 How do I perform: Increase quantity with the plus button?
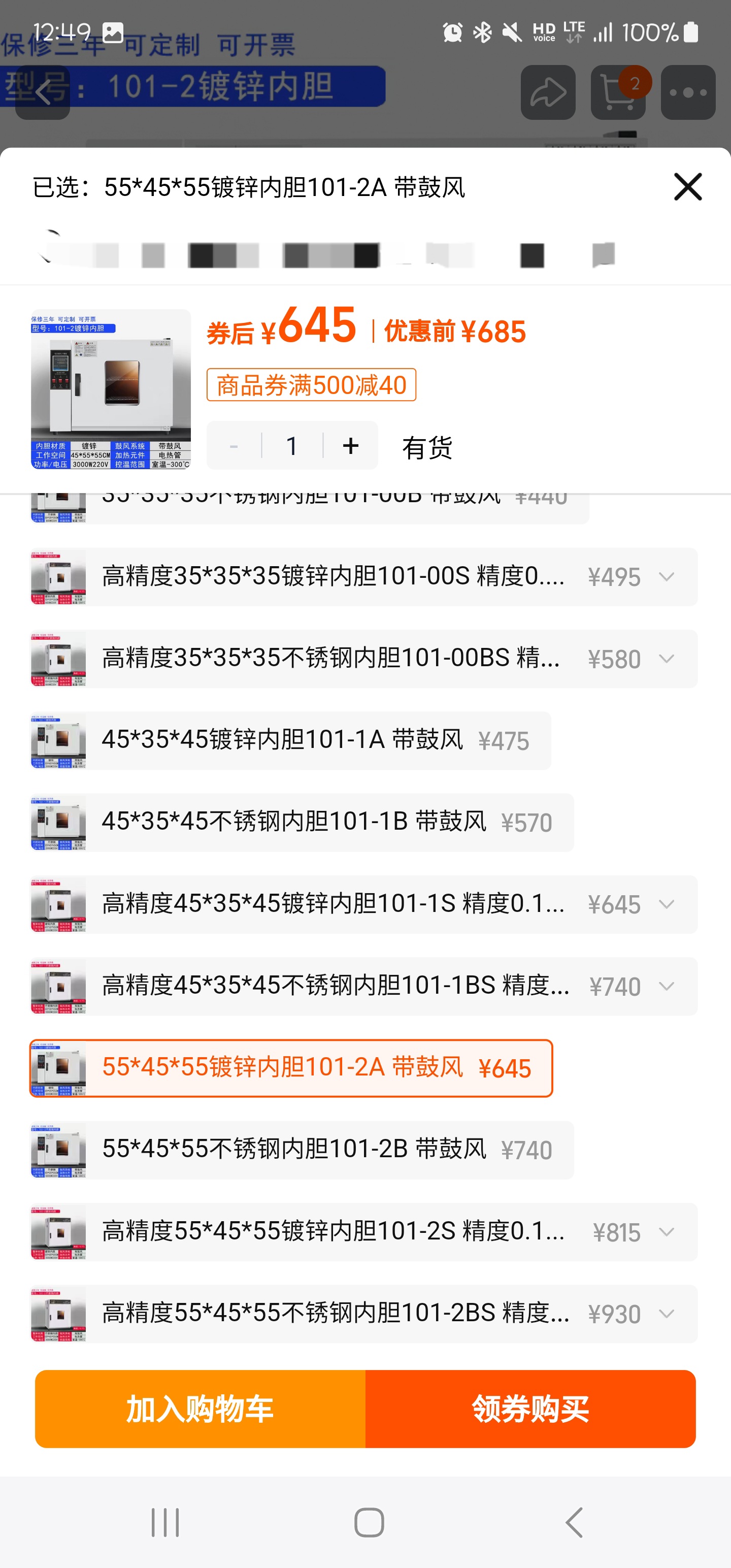click(351, 445)
